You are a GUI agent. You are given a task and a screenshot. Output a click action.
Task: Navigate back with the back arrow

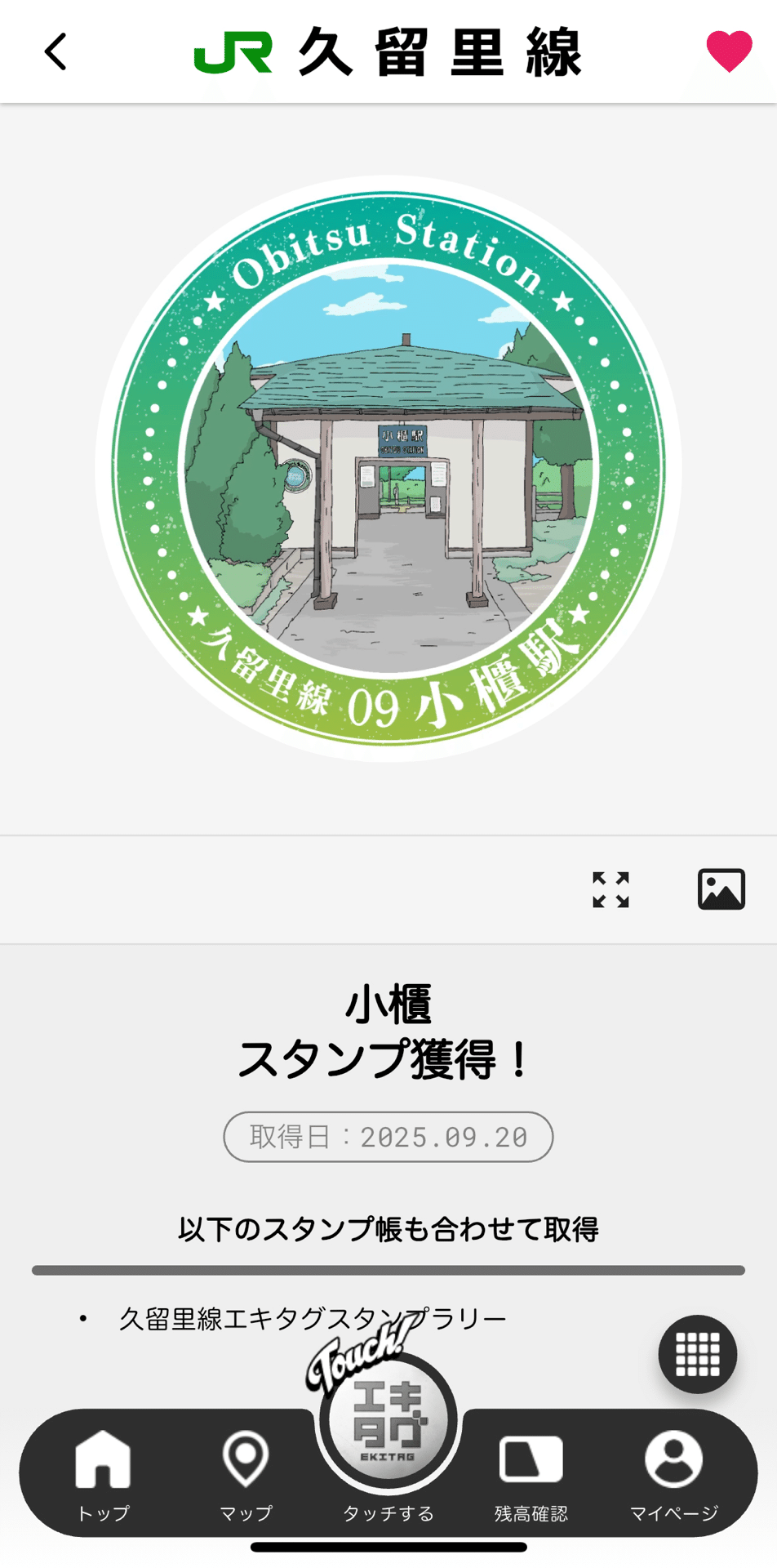pos(55,51)
